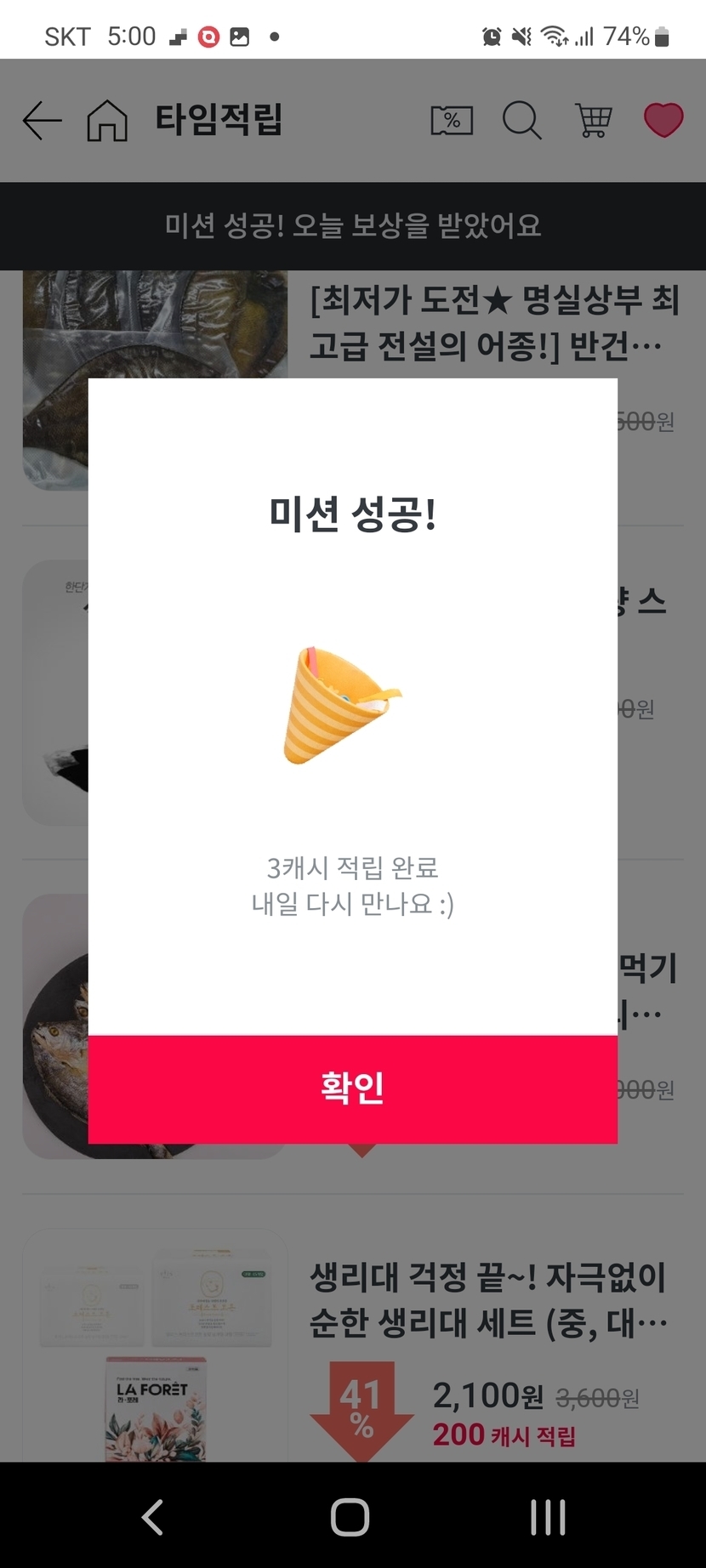Image resolution: width=706 pixels, height=1568 pixels.
Task: Go back with the header arrow
Action: tap(42, 120)
